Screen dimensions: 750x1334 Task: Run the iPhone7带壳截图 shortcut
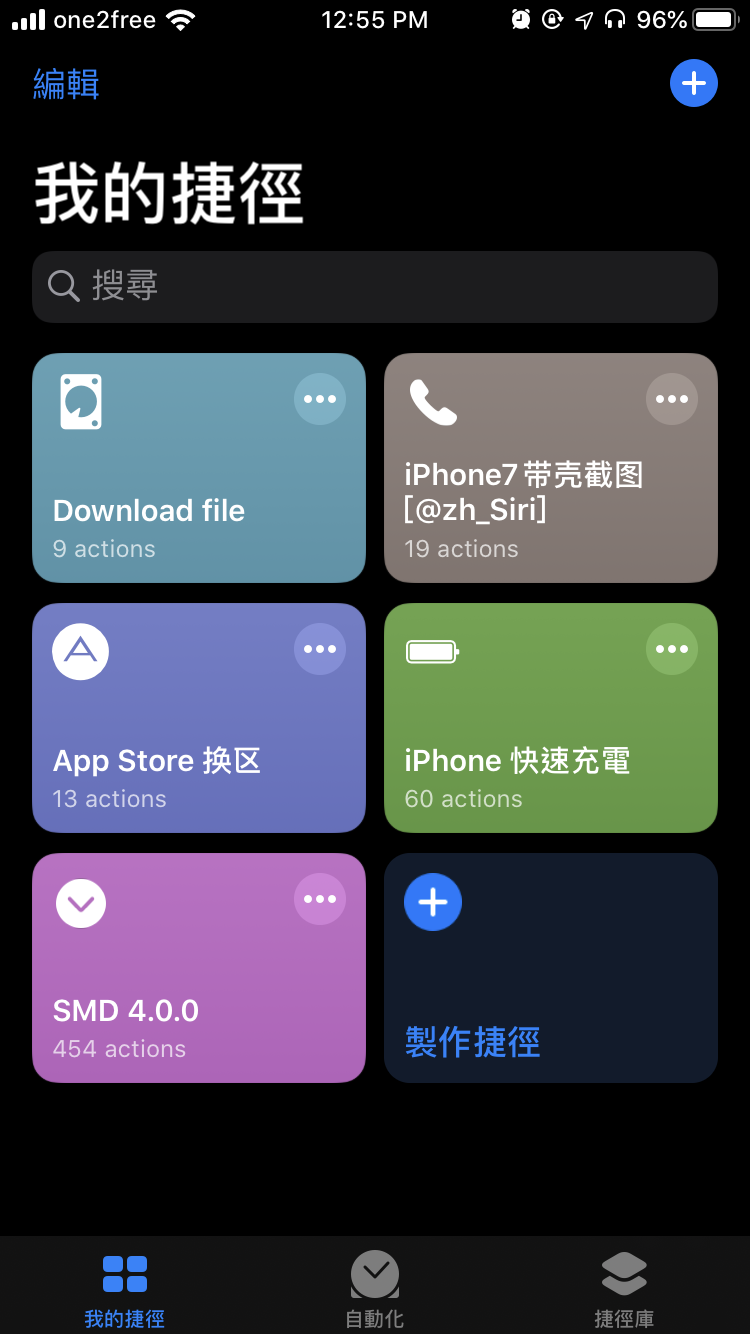pyautogui.click(x=551, y=468)
